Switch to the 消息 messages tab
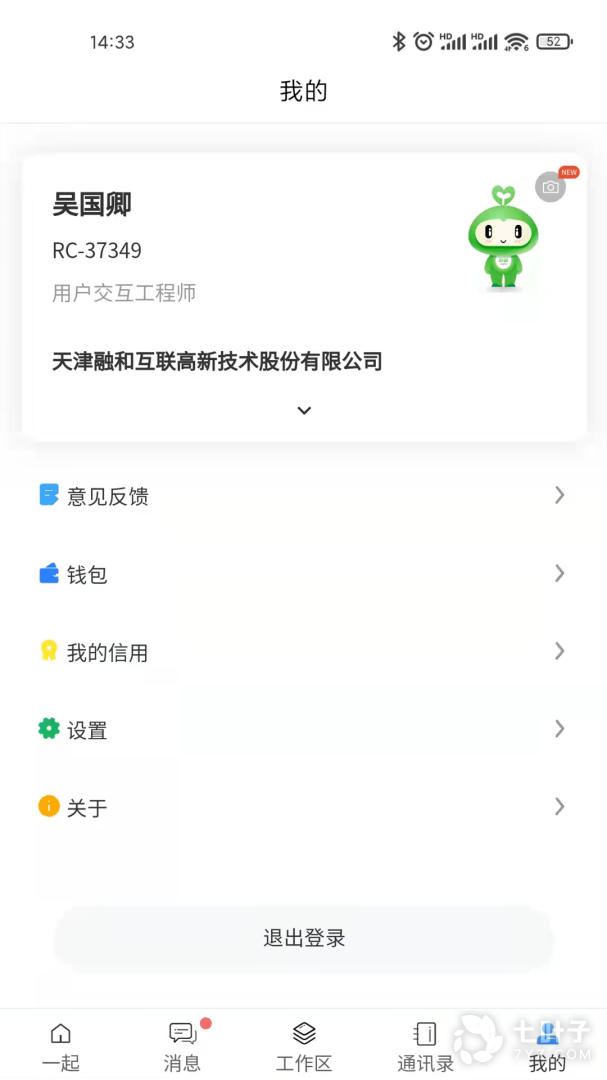 point(182,1045)
